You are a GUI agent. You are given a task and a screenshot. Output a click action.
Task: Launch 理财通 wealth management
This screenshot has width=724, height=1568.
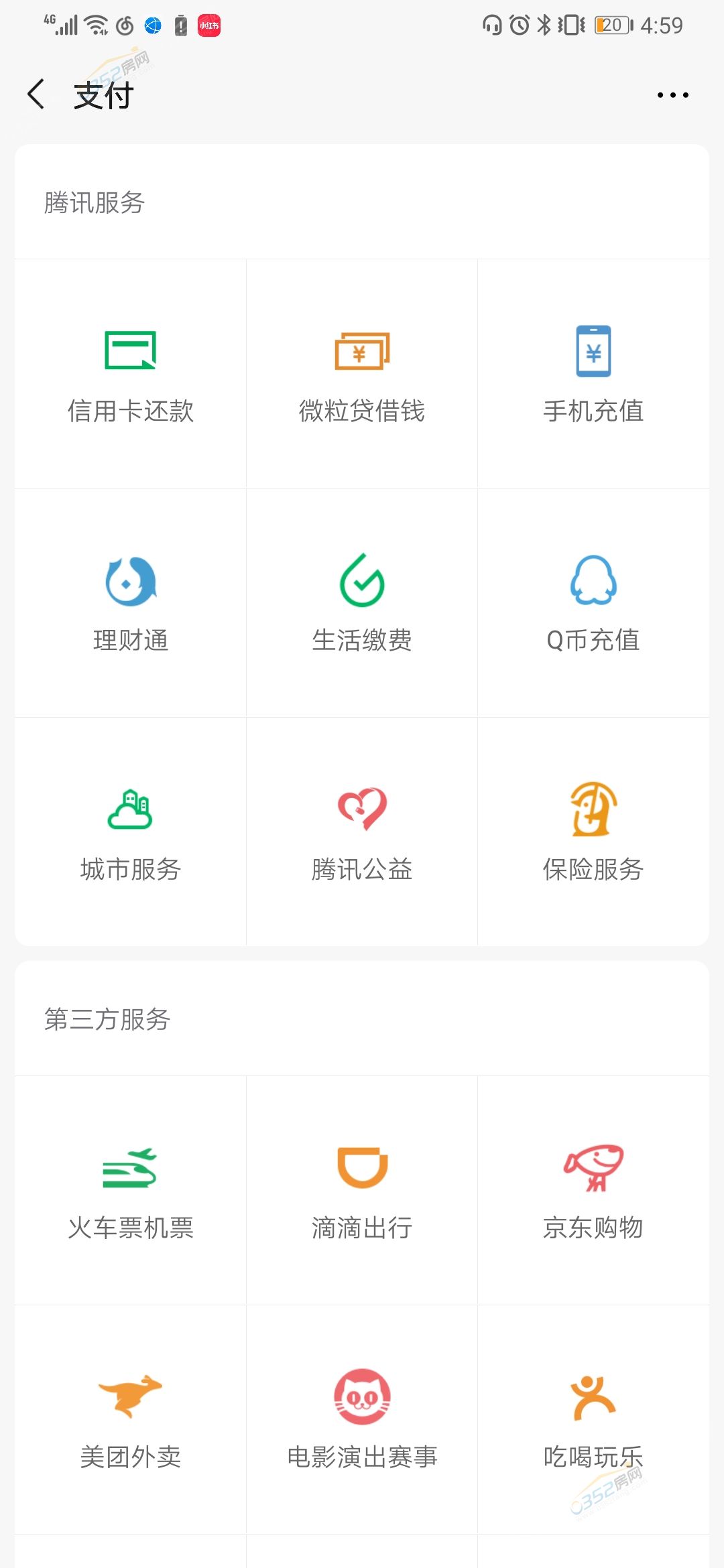(131, 603)
